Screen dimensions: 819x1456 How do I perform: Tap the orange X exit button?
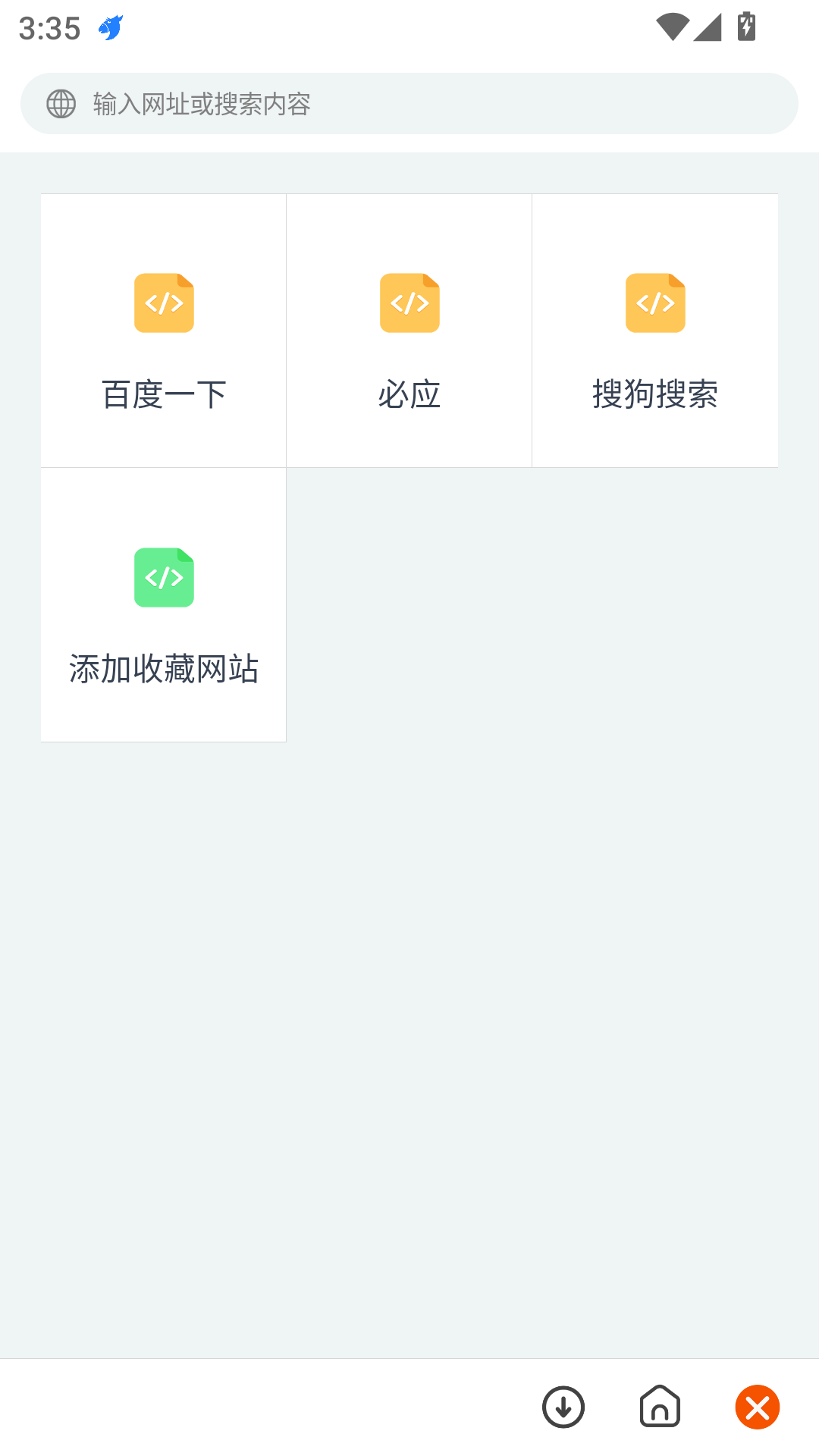point(757,1407)
